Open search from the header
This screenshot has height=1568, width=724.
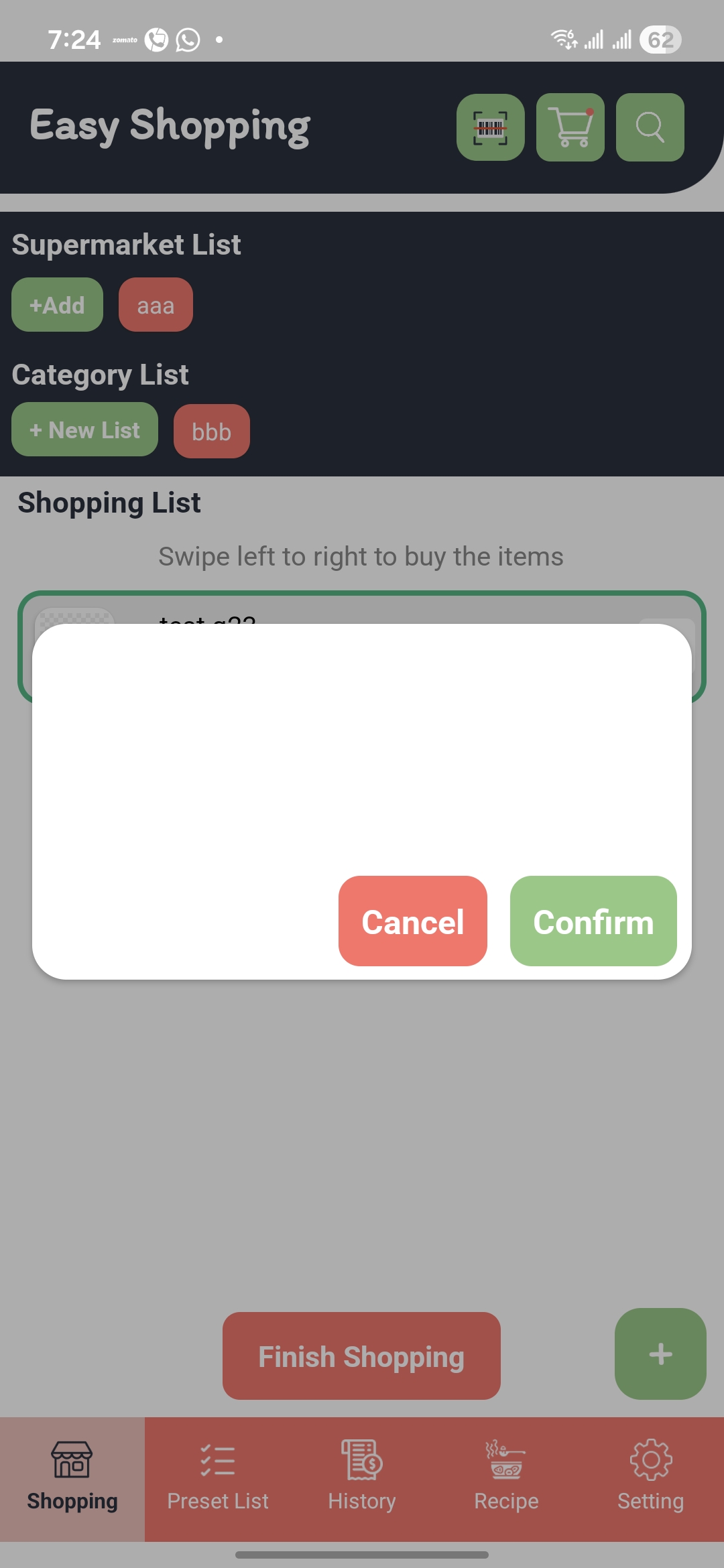(650, 127)
